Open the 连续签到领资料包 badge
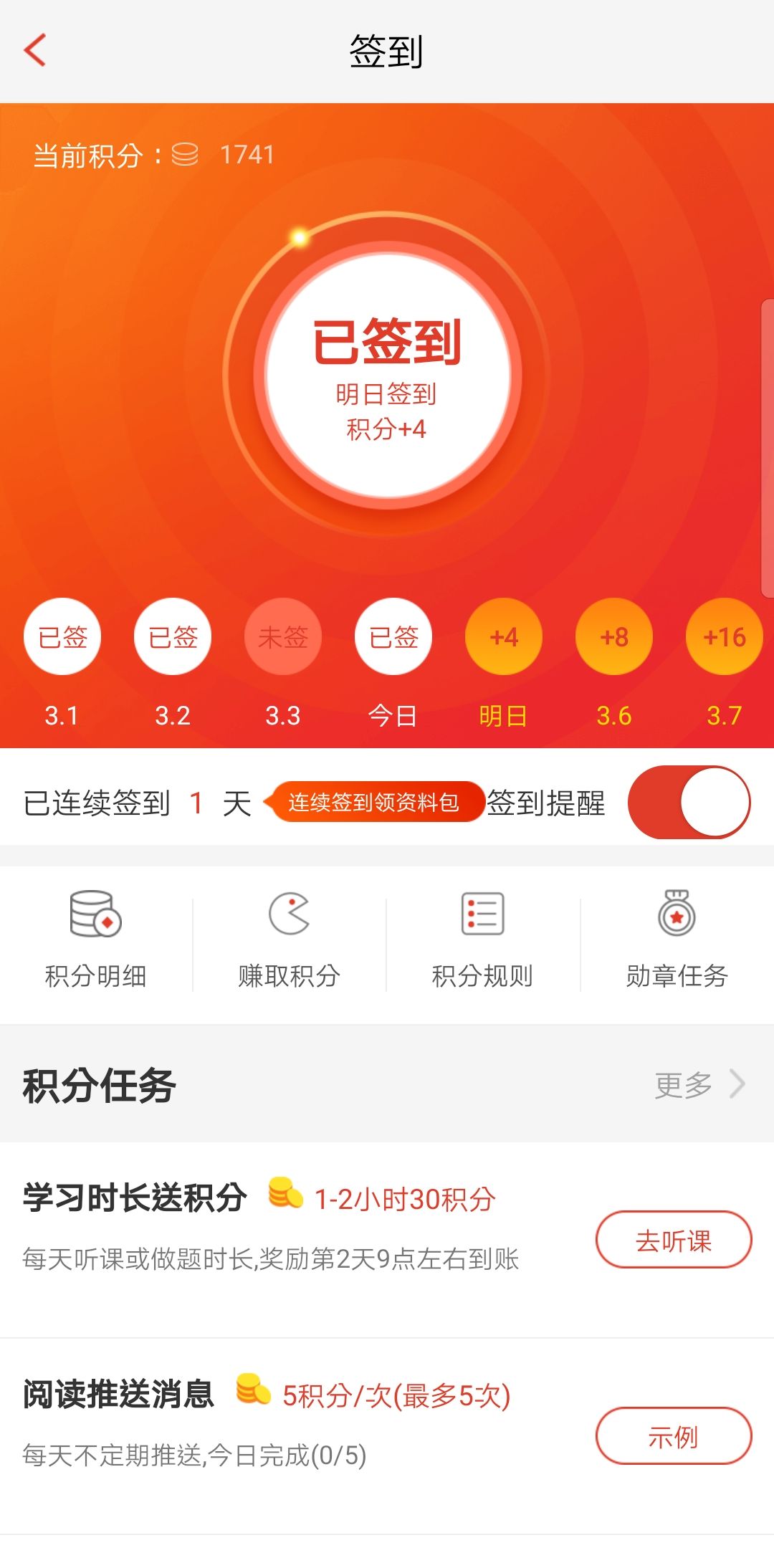The width and height of the screenshot is (774, 1568). point(373,802)
